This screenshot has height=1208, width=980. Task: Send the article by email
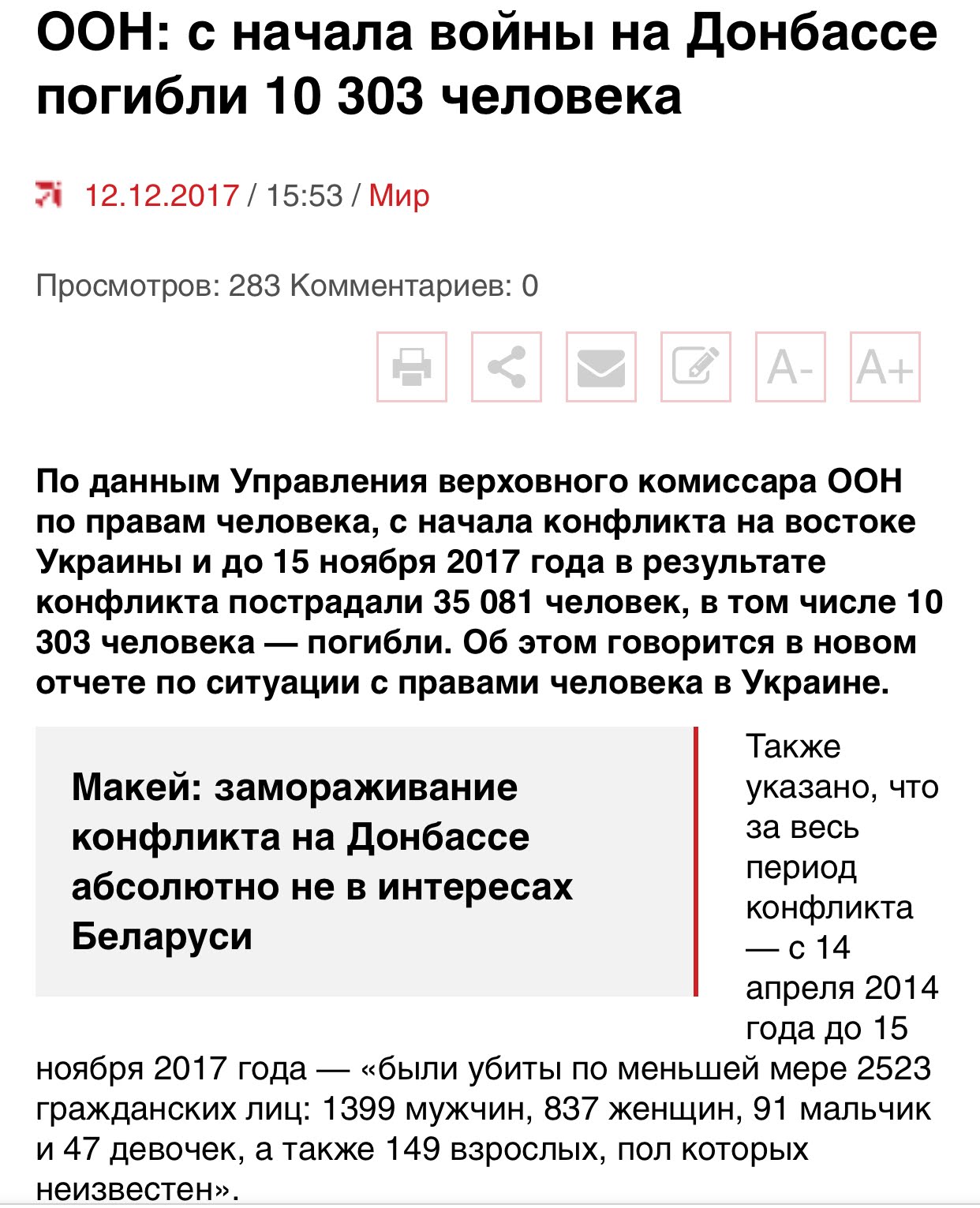point(601,367)
